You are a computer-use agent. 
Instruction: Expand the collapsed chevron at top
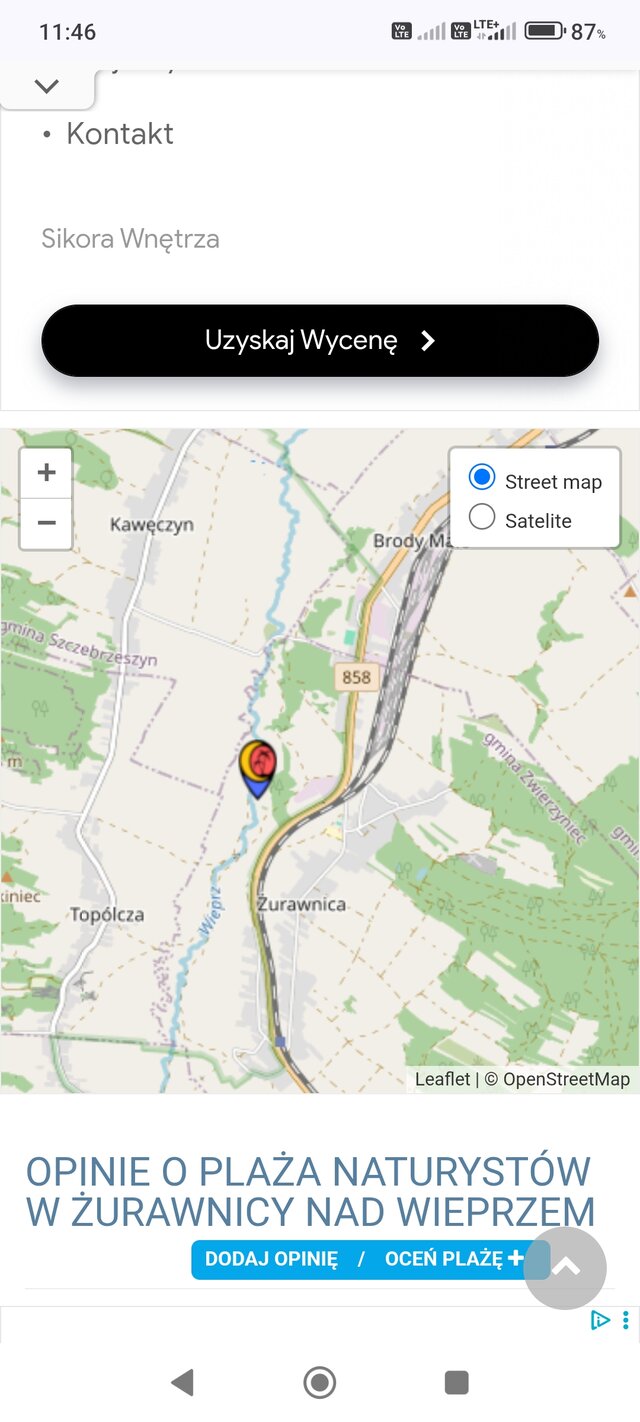[47, 87]
